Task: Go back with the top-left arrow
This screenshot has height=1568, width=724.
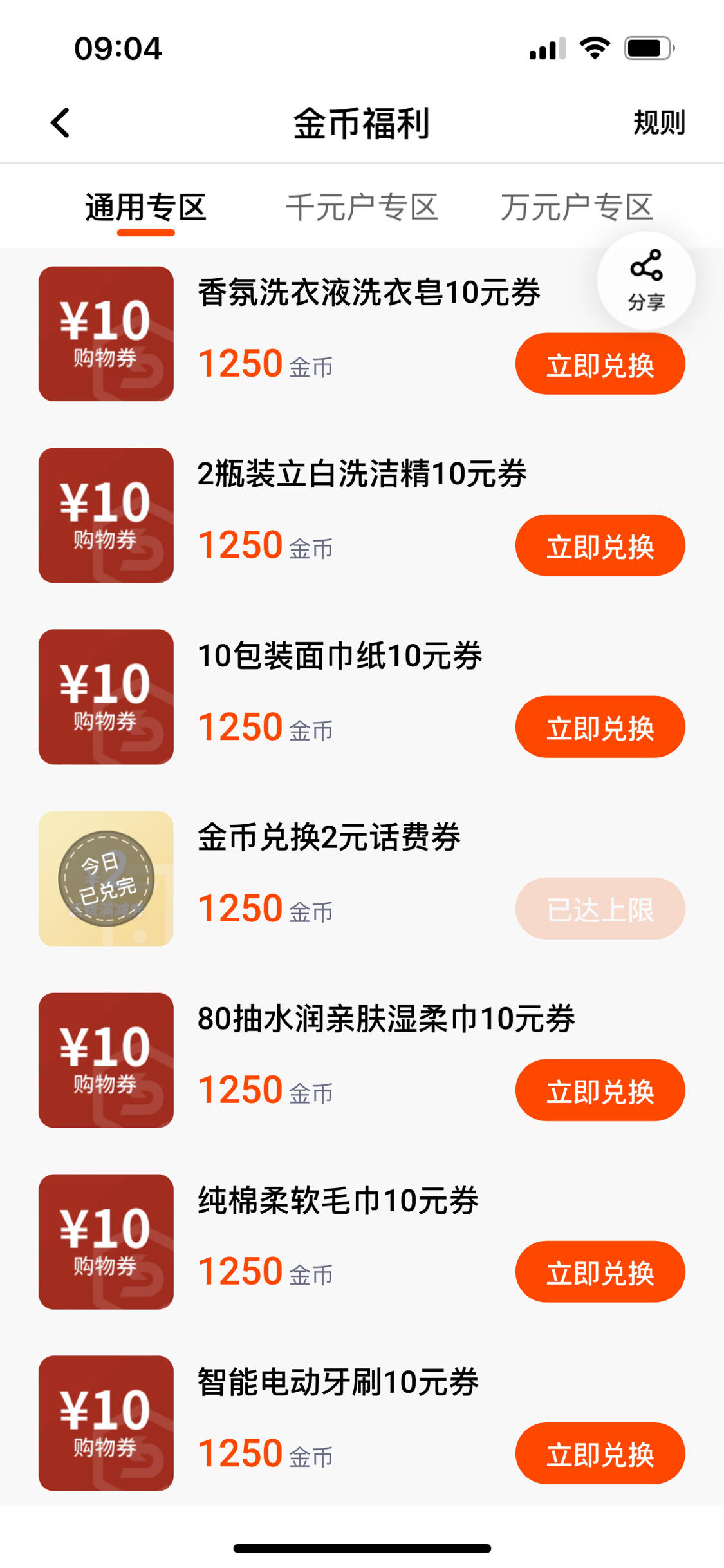Action: pyautogui.click(x=60, y=122)
